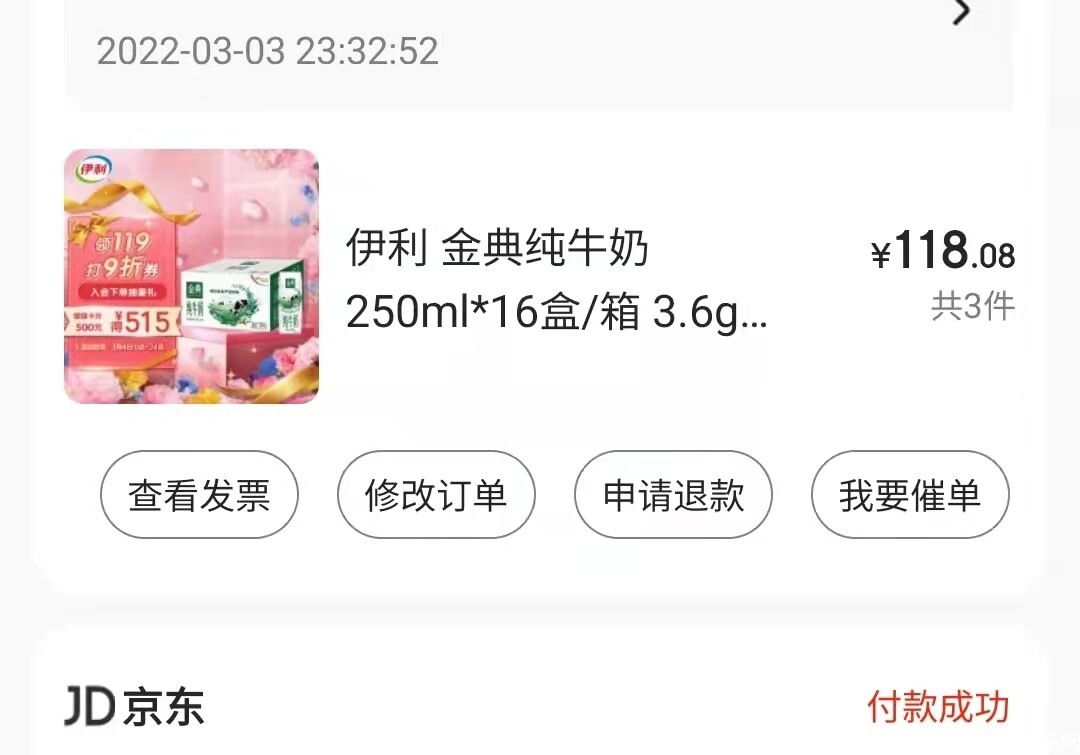Tap 查看发票 to view the invoice

click(199, 495)
